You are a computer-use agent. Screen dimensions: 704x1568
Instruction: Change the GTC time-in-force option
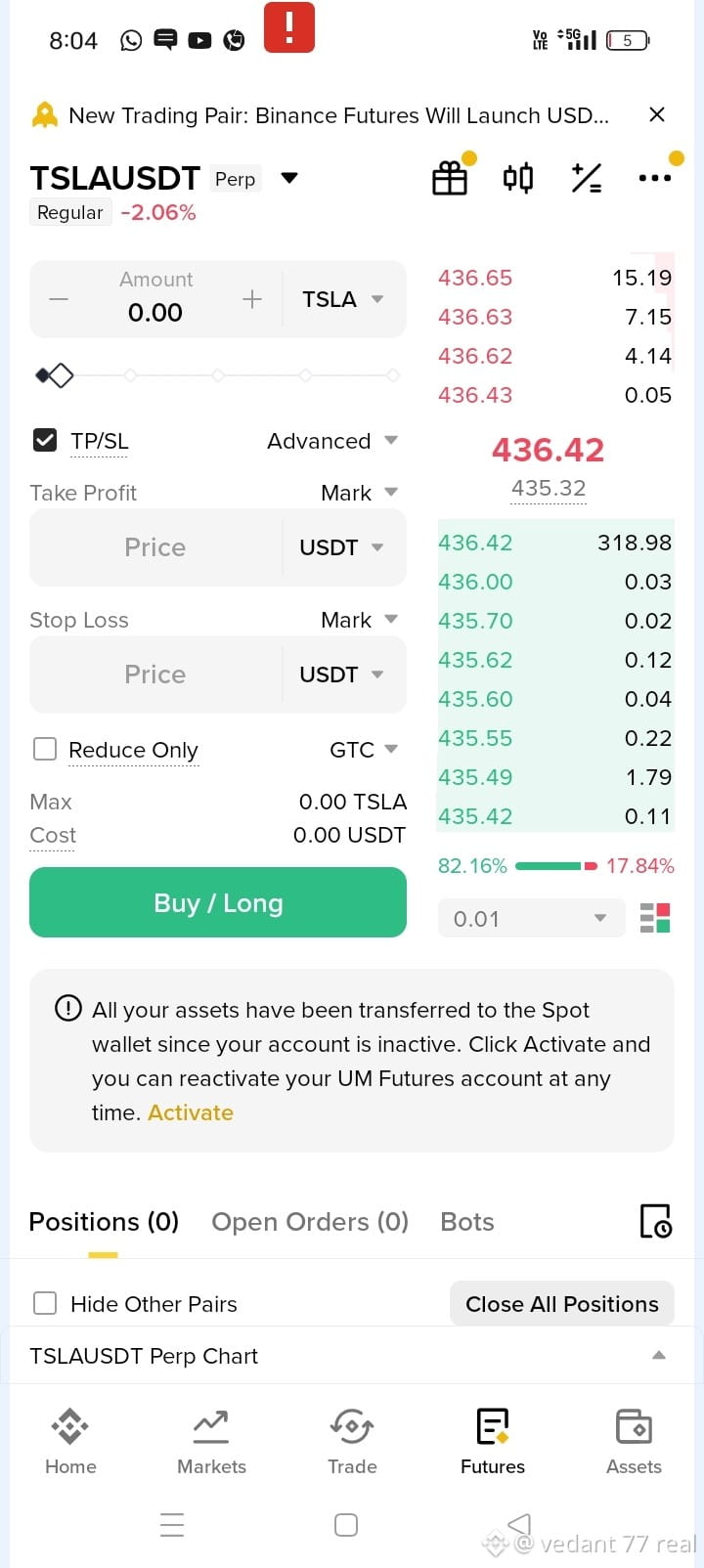[363, 750]
